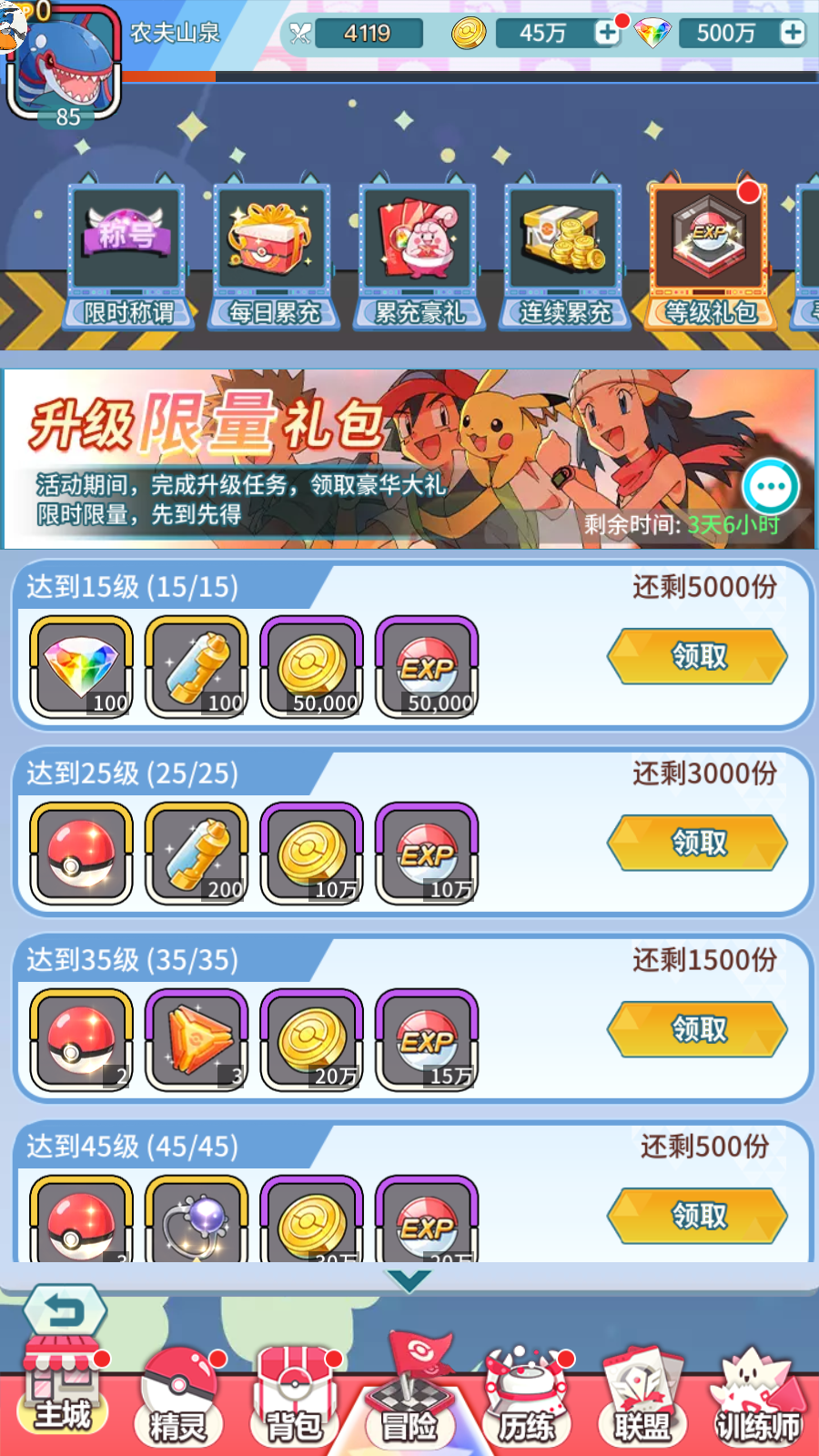Select the 连续累充 event tab
The width and height of the screenshot is (819, 1456).
[564, 255]
